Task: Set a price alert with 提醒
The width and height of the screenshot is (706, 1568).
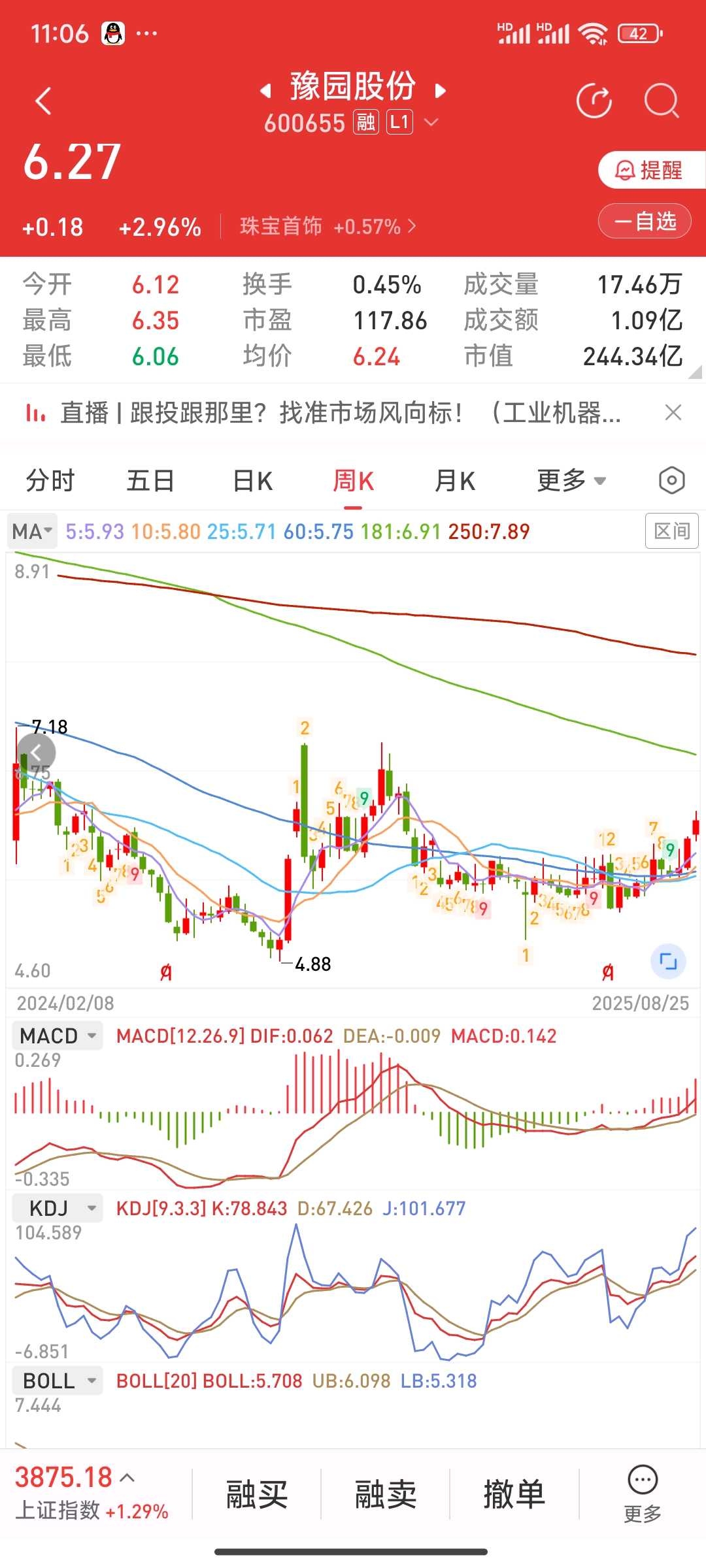Action: (x=651, y=170)
